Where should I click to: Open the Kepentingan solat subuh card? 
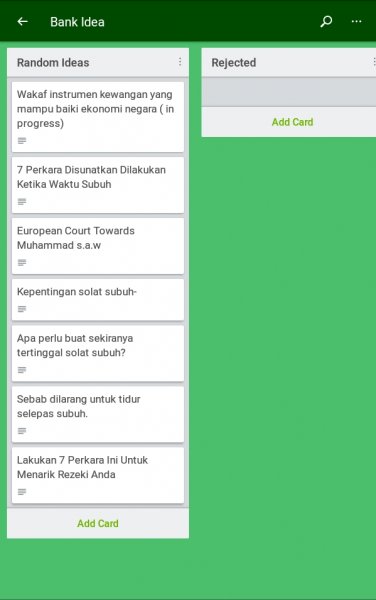(x=98, y=300)
